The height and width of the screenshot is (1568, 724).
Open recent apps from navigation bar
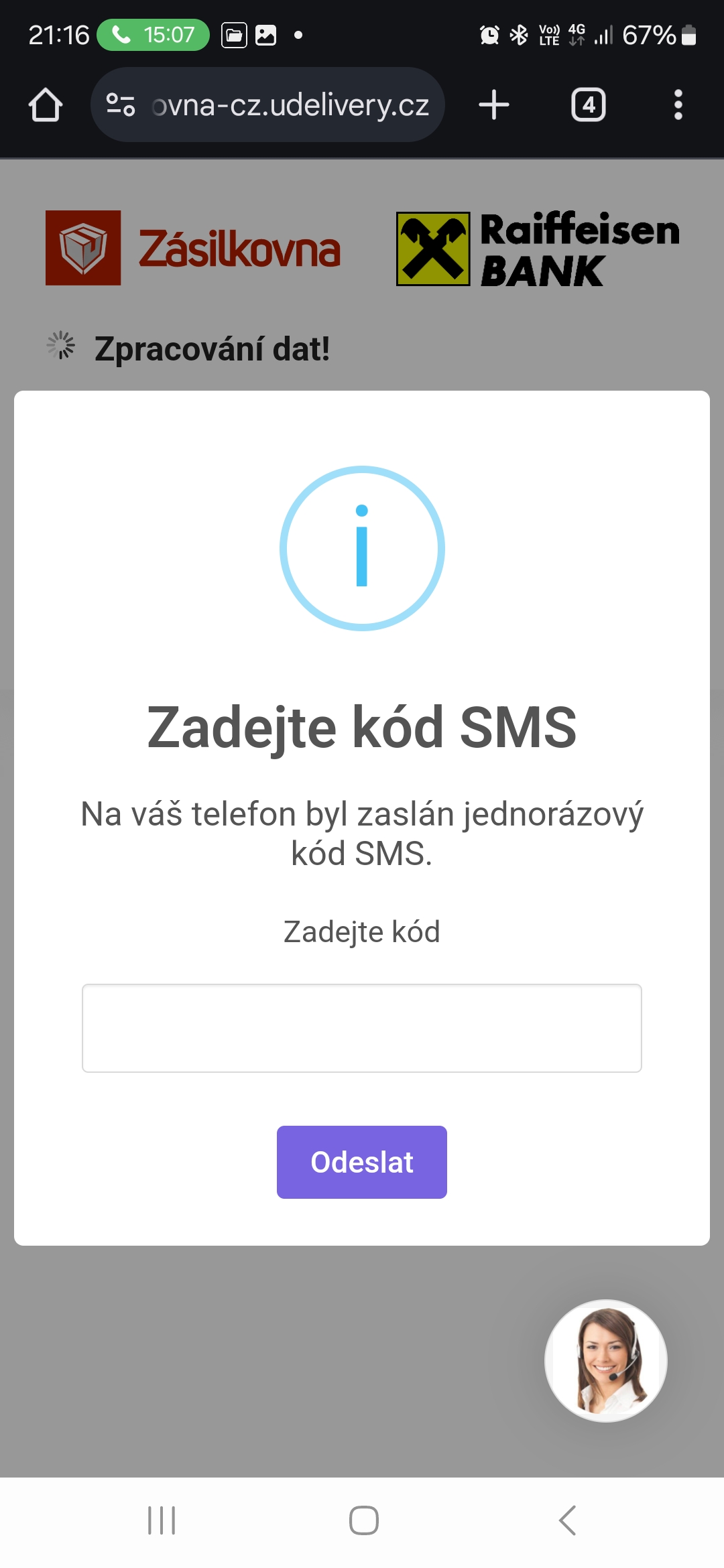click(162, 1520)
